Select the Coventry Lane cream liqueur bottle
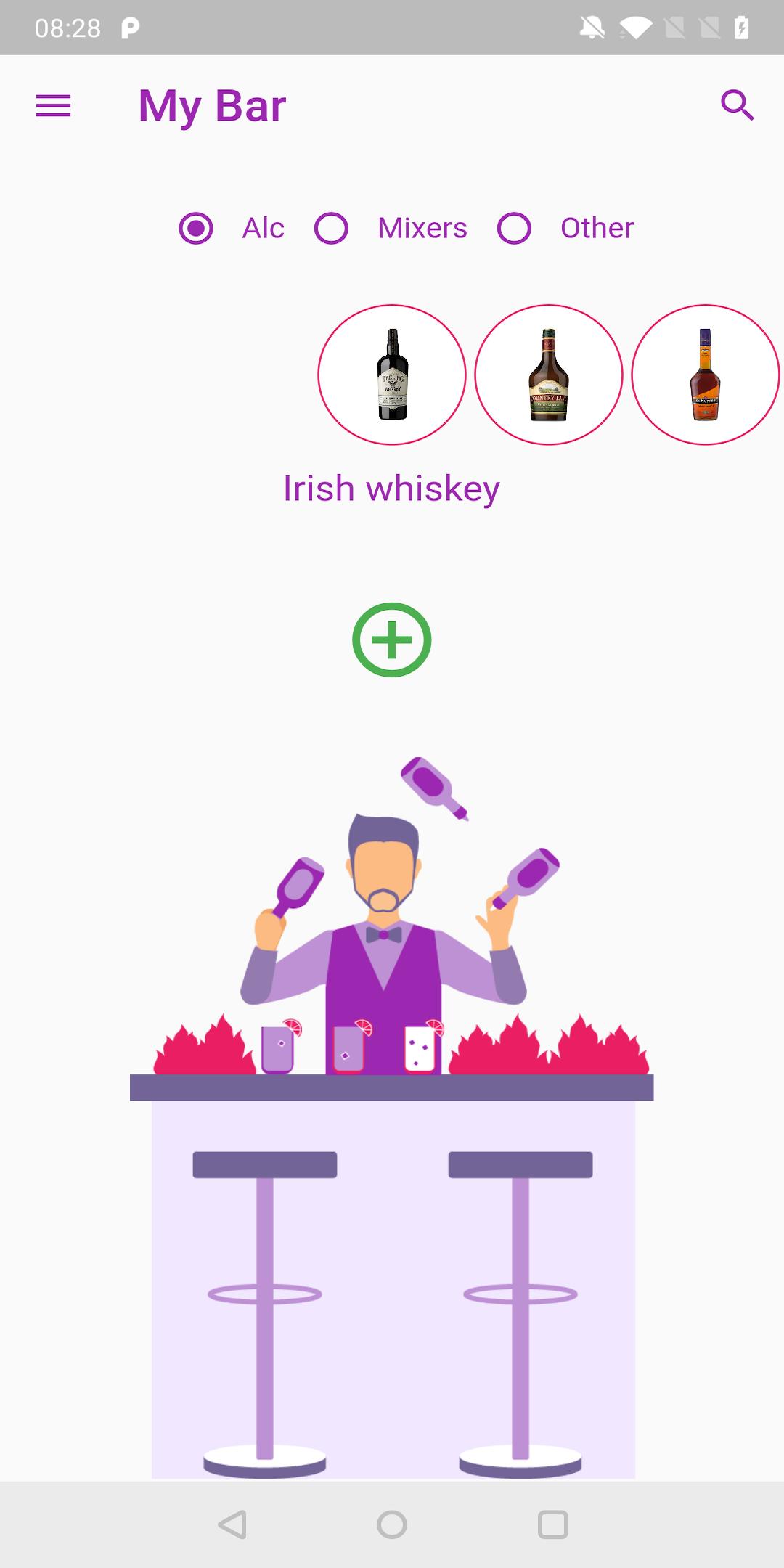Viewport: 784px width, 1568px height. tap(550, 374)
